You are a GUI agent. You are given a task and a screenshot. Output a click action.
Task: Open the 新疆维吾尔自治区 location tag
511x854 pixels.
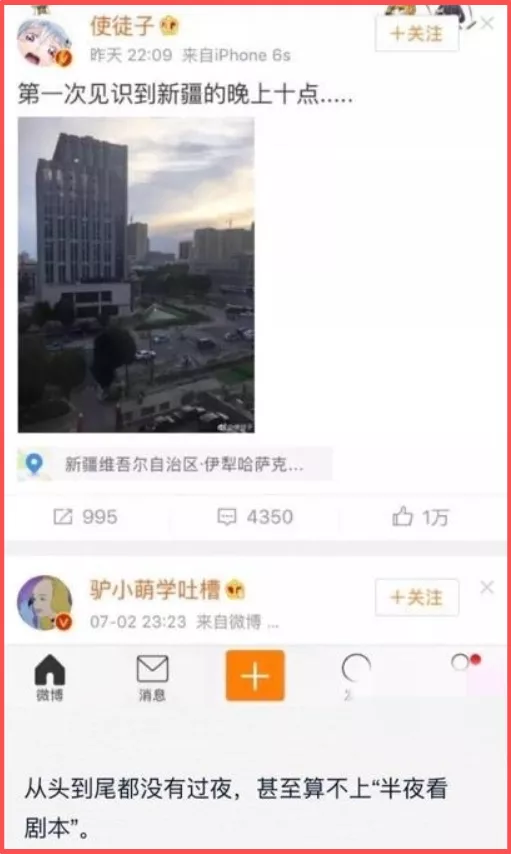tap(174, 465)
